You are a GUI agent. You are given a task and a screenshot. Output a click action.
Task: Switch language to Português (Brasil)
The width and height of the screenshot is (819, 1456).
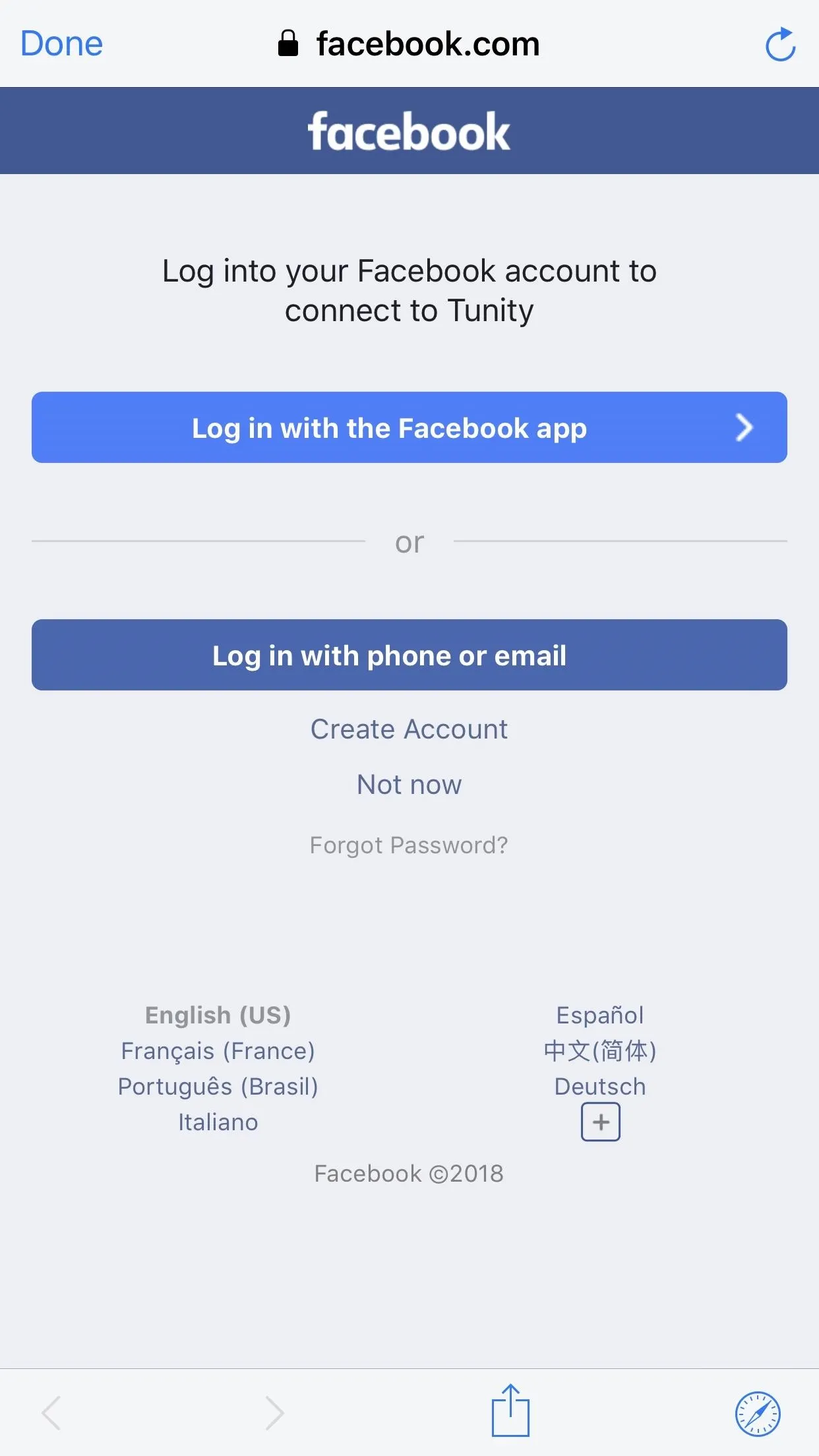tap(218, 1087)
